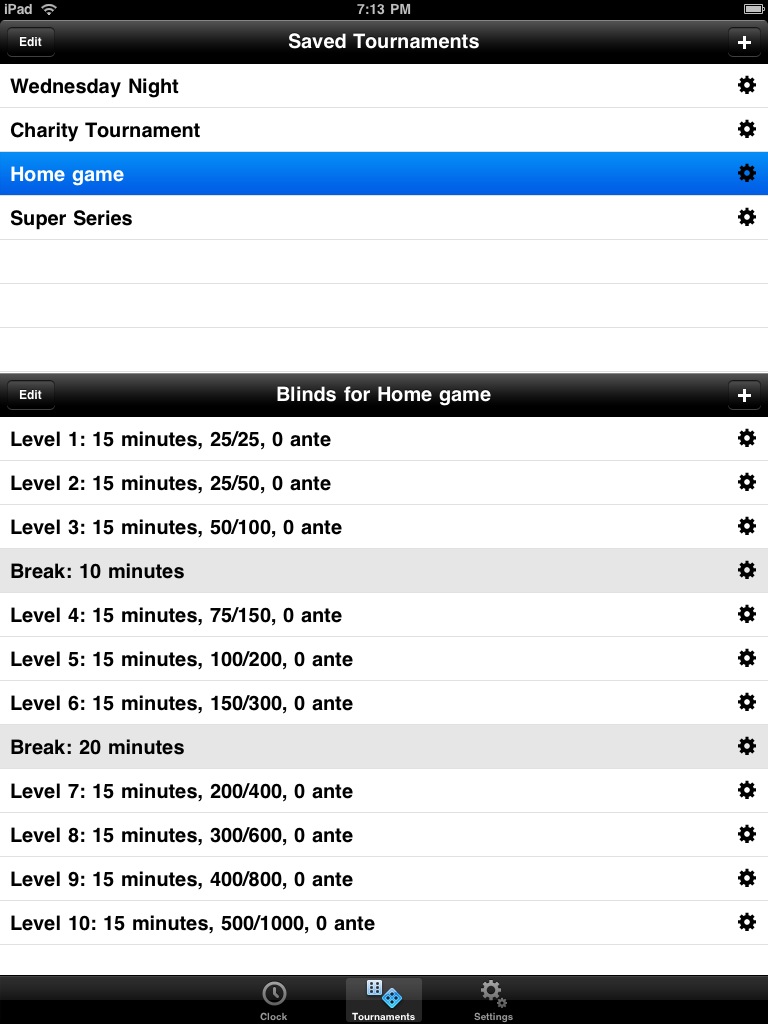768x1024 pixels.
Task: Switch to the Clock tab
Action: coord(273,1000)
